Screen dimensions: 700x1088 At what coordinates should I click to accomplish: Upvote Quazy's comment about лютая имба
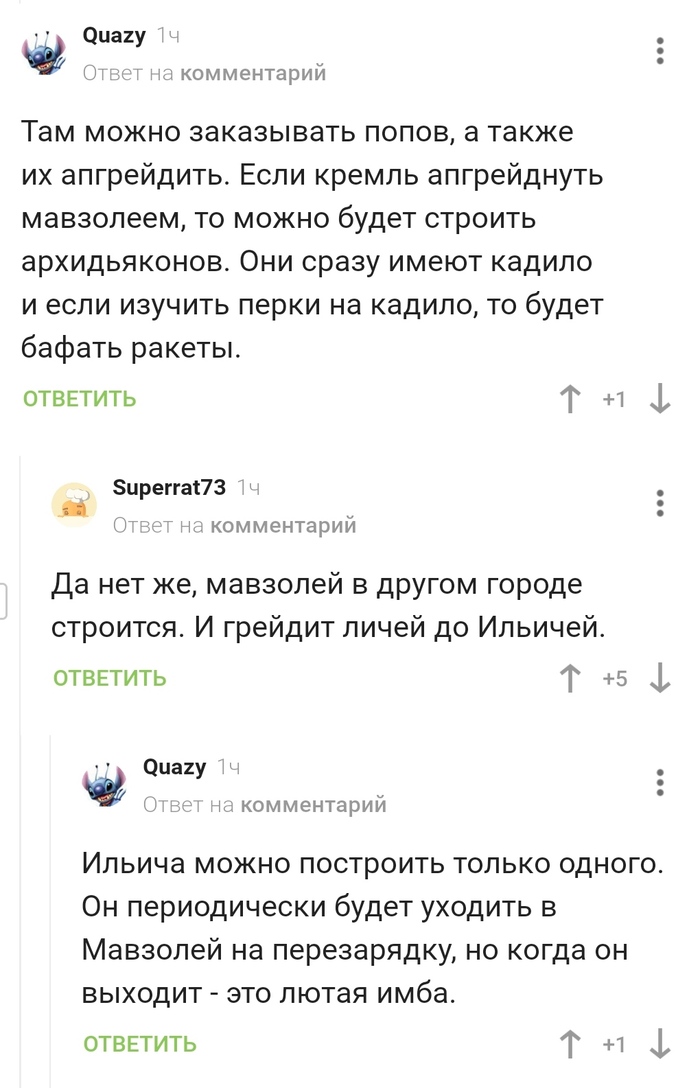570,1044
